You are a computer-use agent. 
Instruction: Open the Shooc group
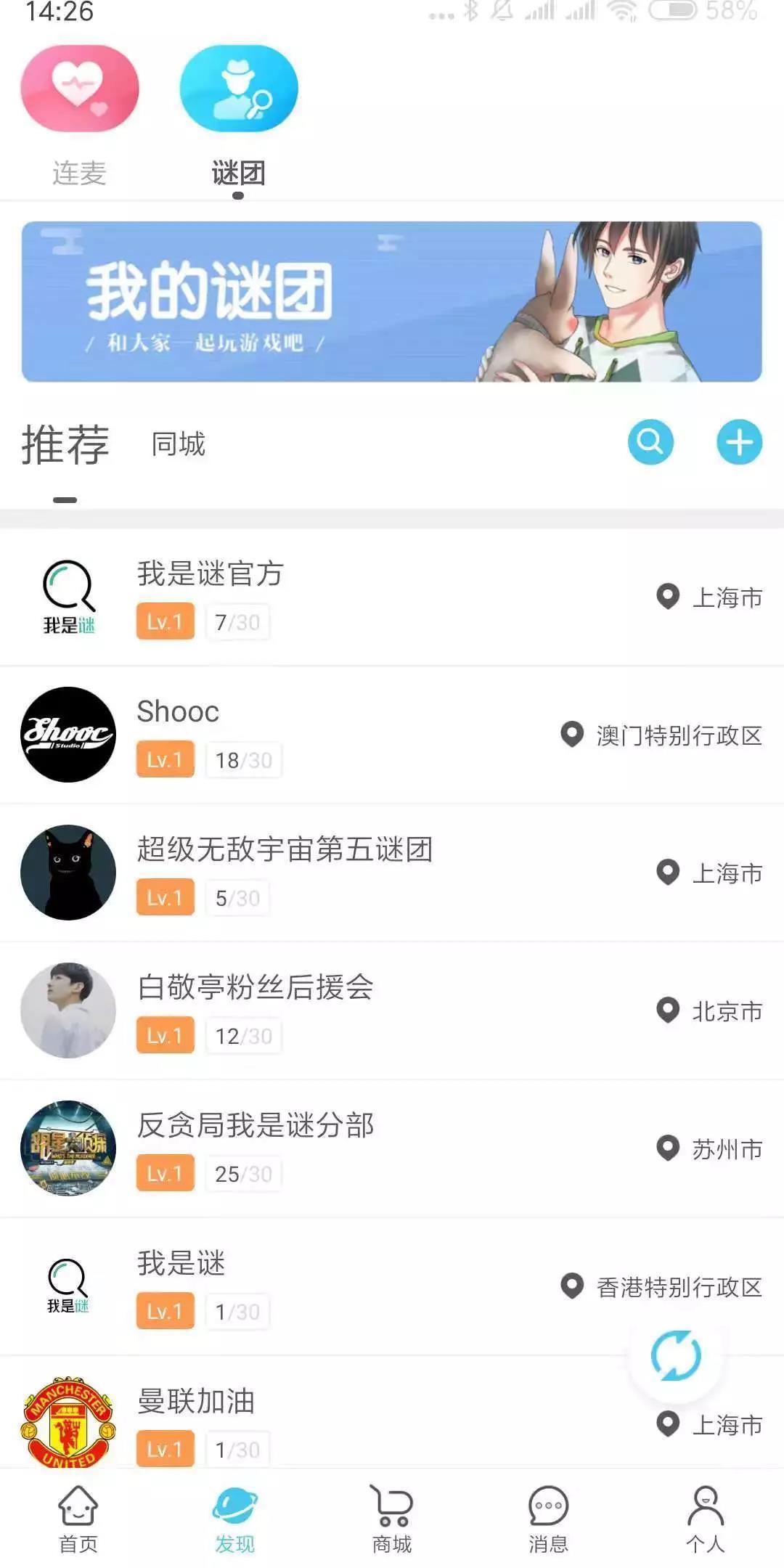[x=179, y=712]
